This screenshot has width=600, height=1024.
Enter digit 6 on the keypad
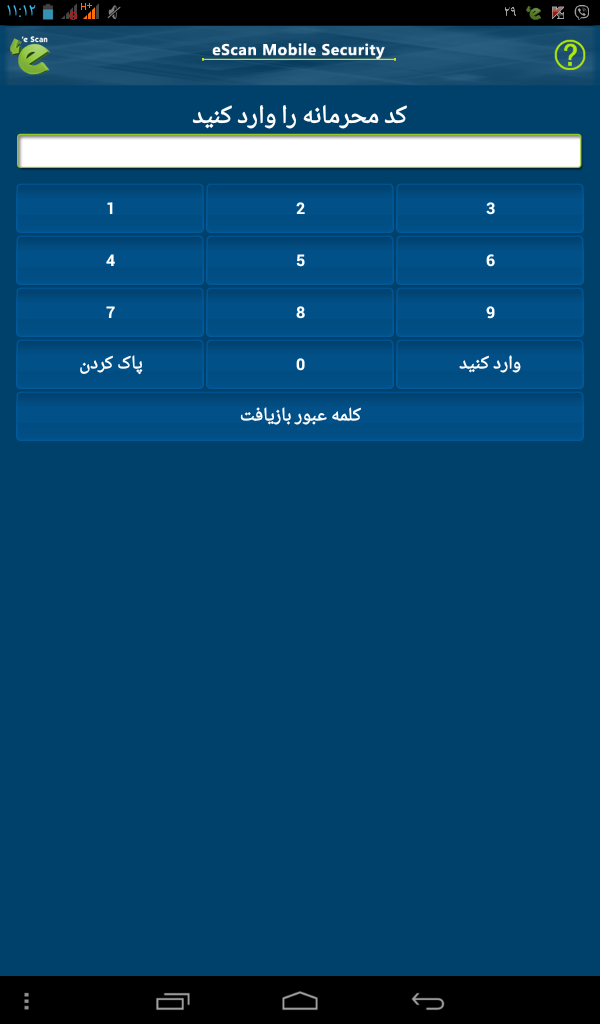coord(490,261)
